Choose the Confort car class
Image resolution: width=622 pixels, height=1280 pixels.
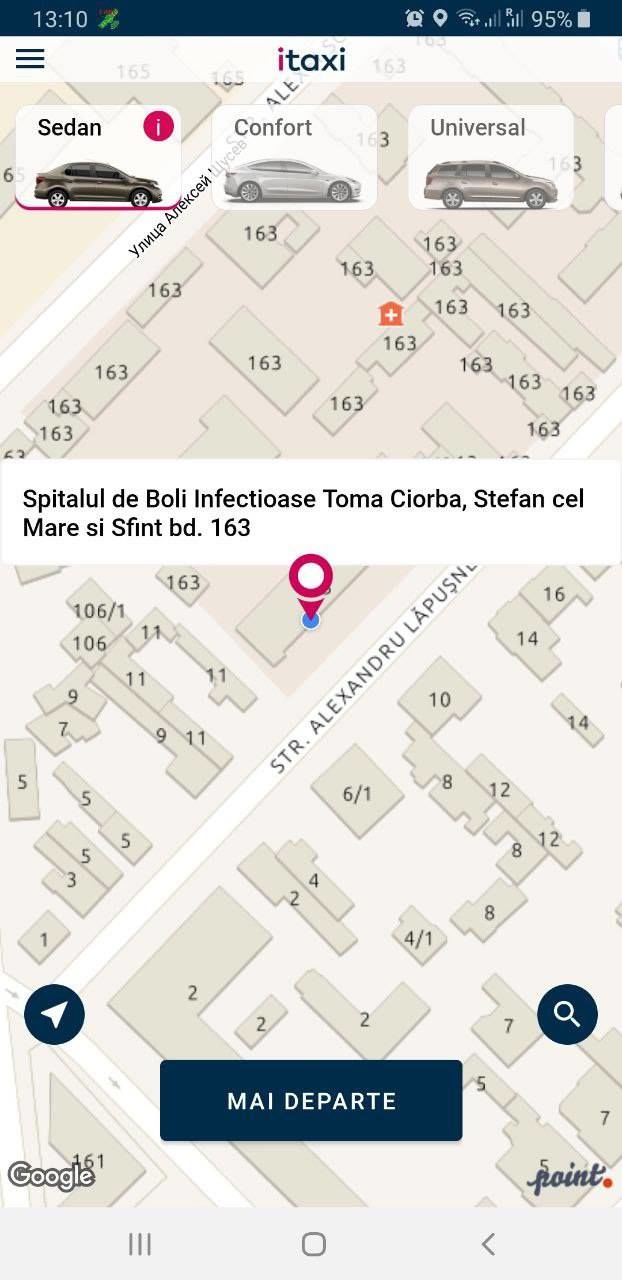click(294, 158)
